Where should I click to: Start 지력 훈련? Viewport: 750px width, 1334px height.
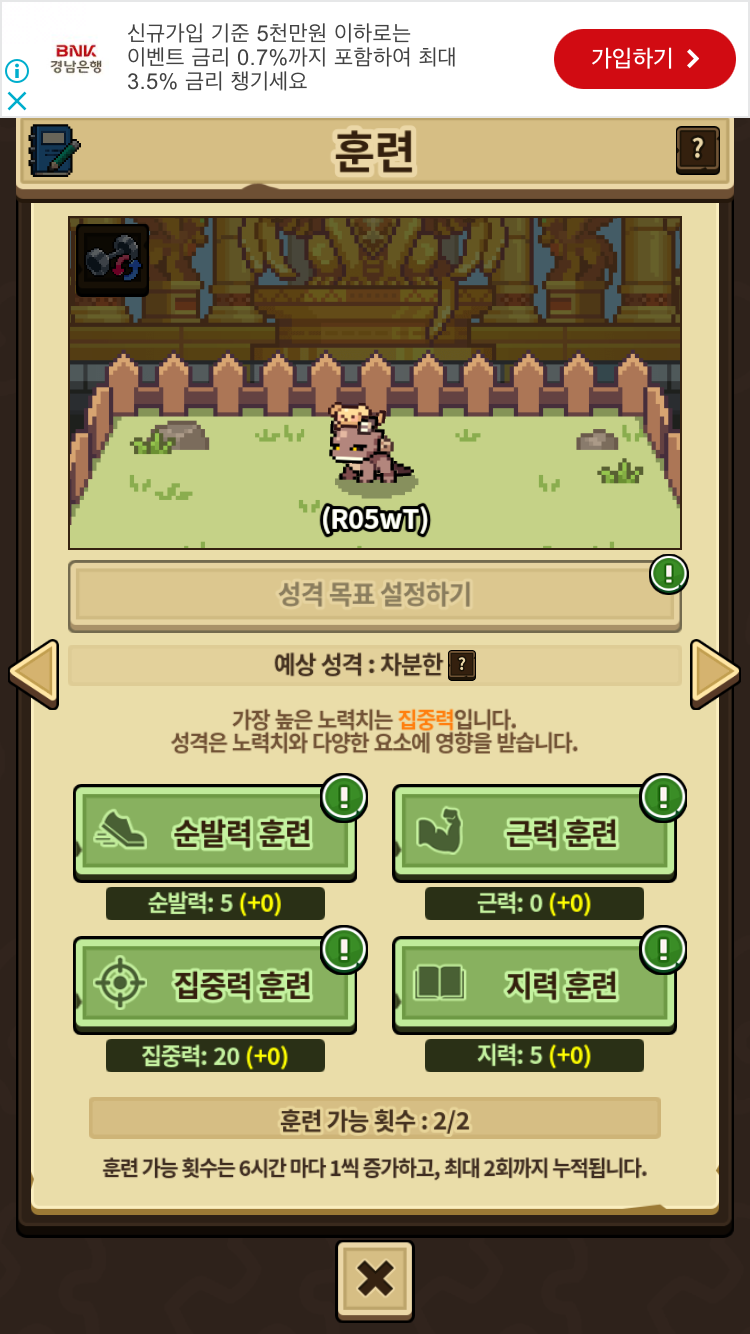pos(534,984)
